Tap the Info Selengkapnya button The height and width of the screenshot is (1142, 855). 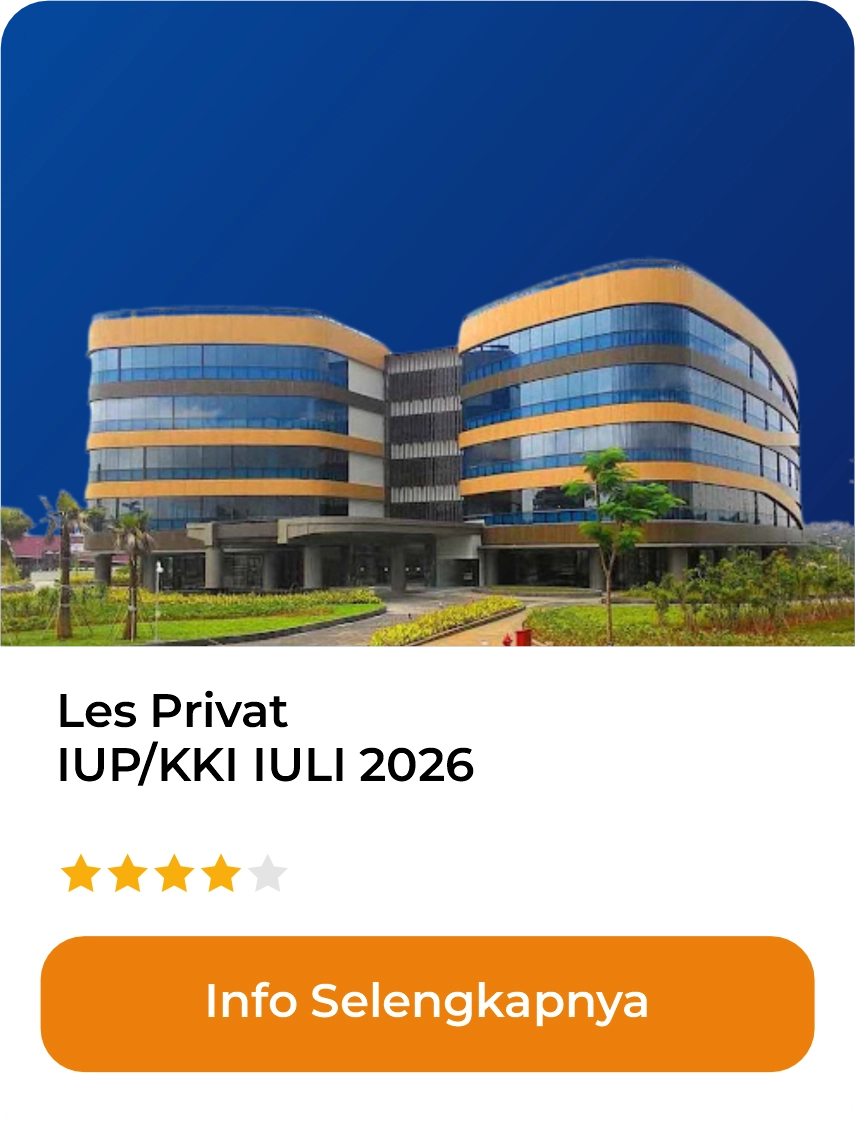(427, 1003)
